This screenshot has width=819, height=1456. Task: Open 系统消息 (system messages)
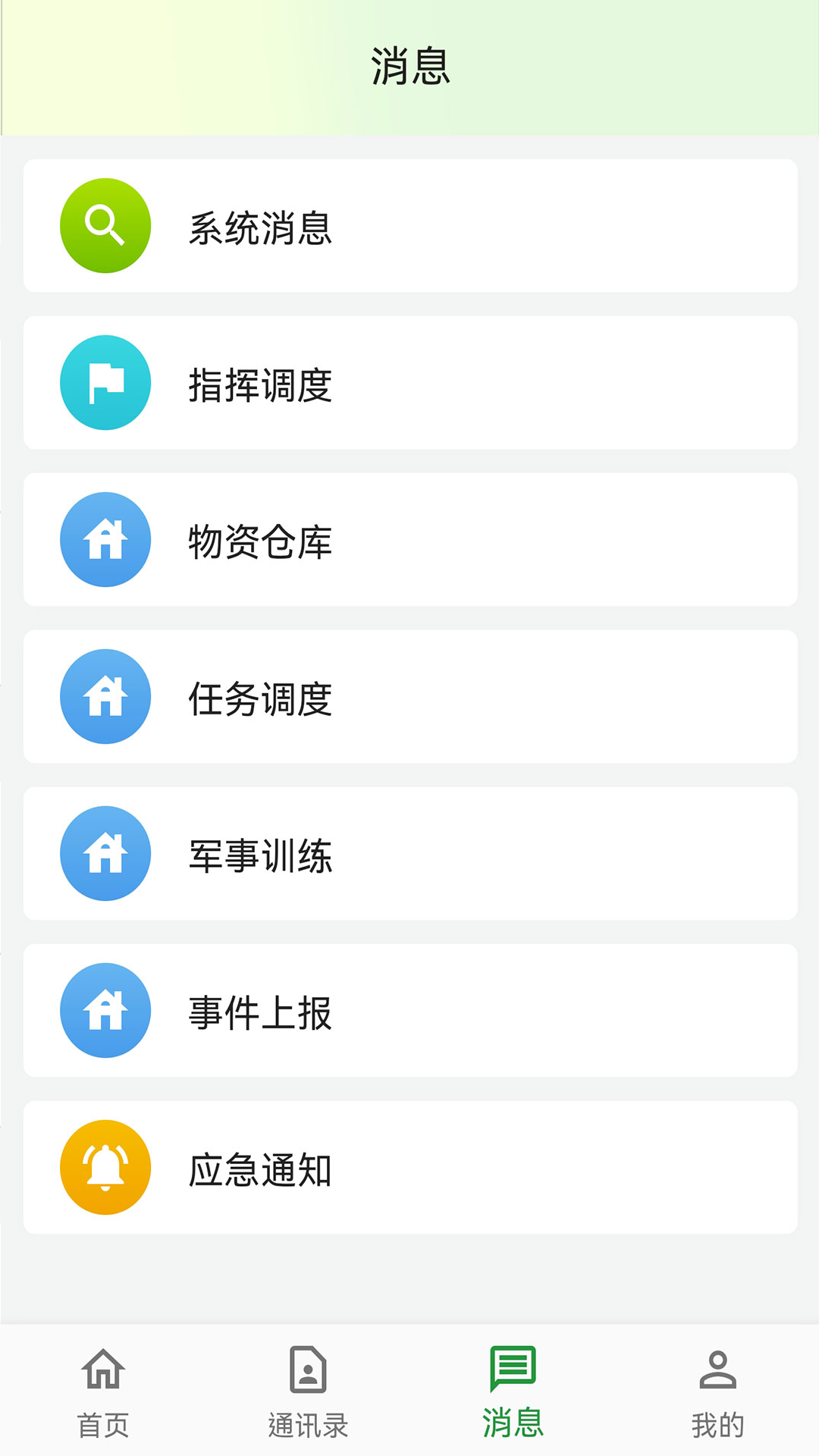click(409, 226)
